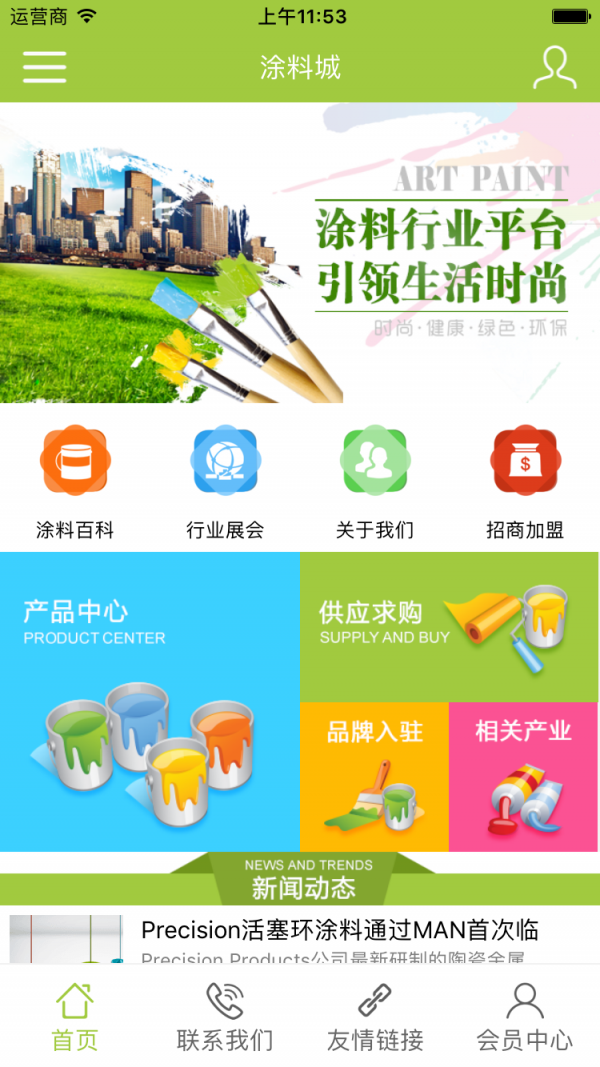600x1067 pixels.
Task: Open the 相关产业 tile
Action: click(x=524, y=777)
